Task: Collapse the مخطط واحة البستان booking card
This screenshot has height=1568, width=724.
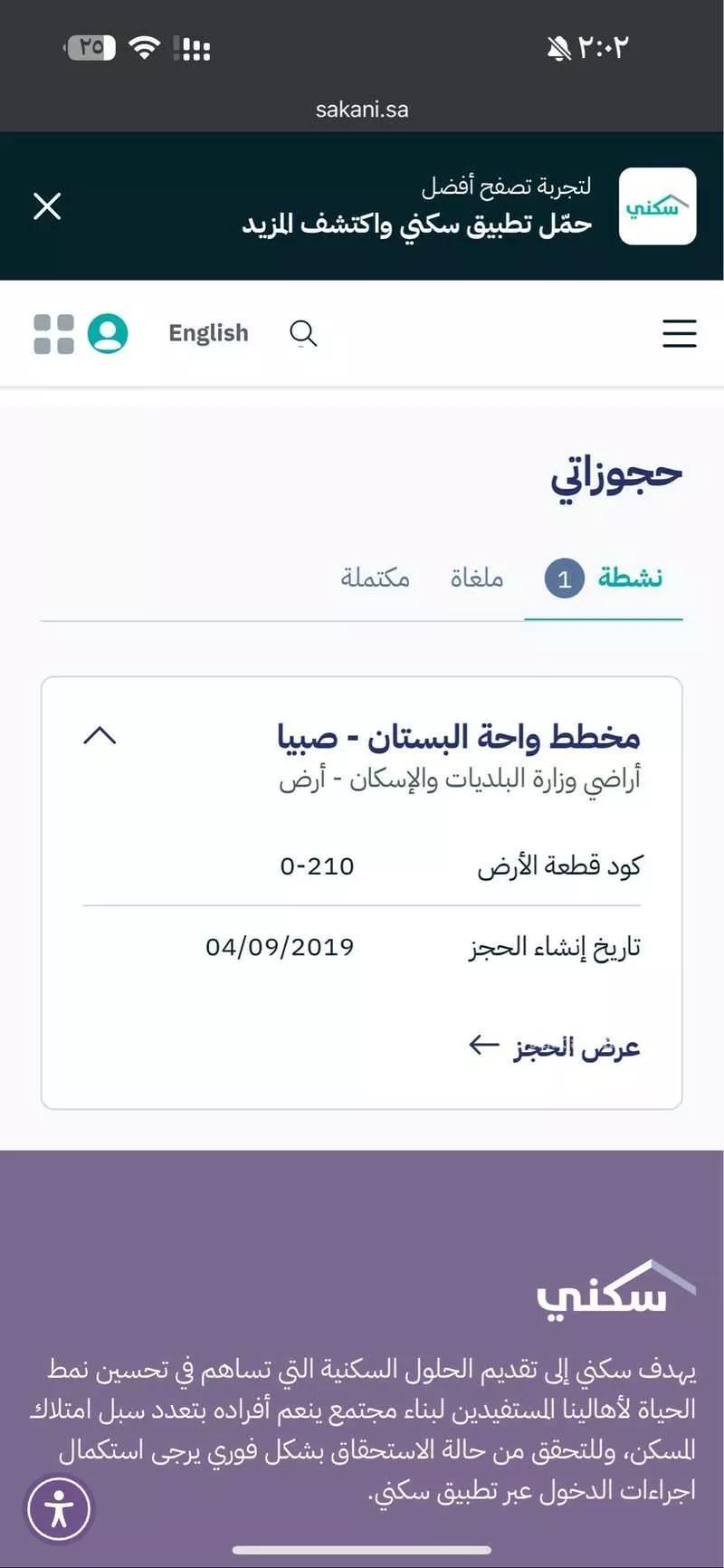Action: (100, 735)
